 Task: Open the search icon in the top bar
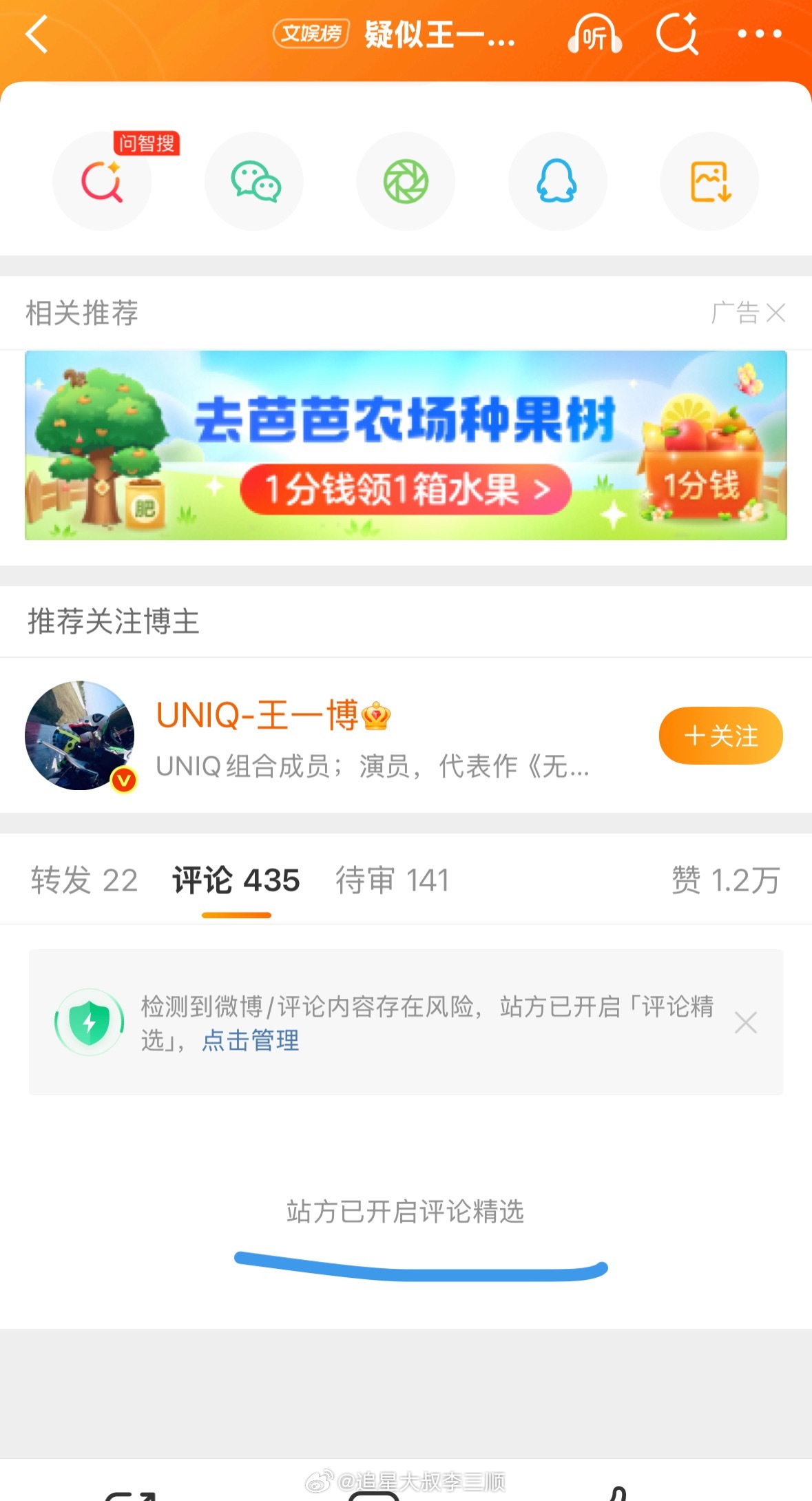(678, 34)
